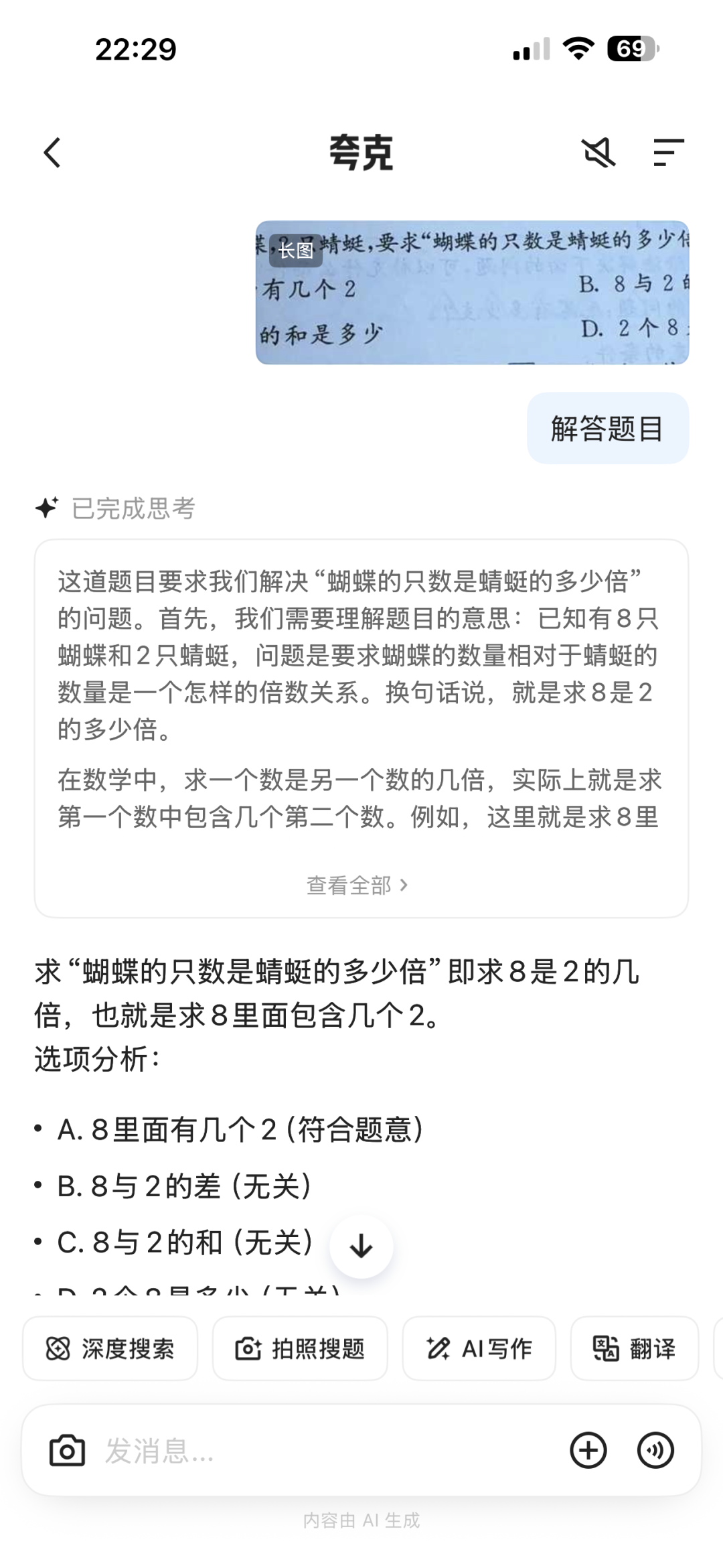Image resolution: width=723 pixels, height=1568 pixels.
Task: Select the 深度搜索 chip
Action: click(x=110, y=1348)
